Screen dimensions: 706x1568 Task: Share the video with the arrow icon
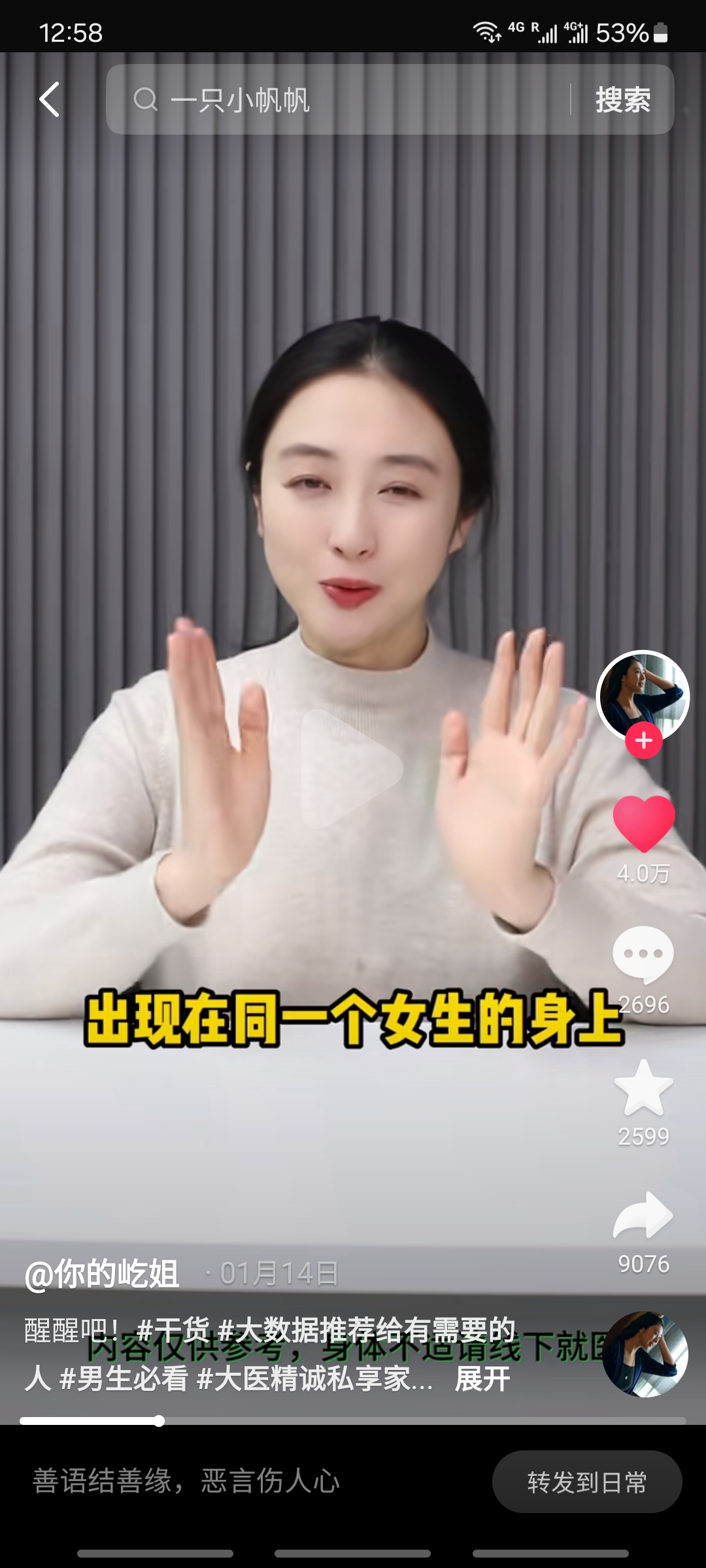(644, 1216)
